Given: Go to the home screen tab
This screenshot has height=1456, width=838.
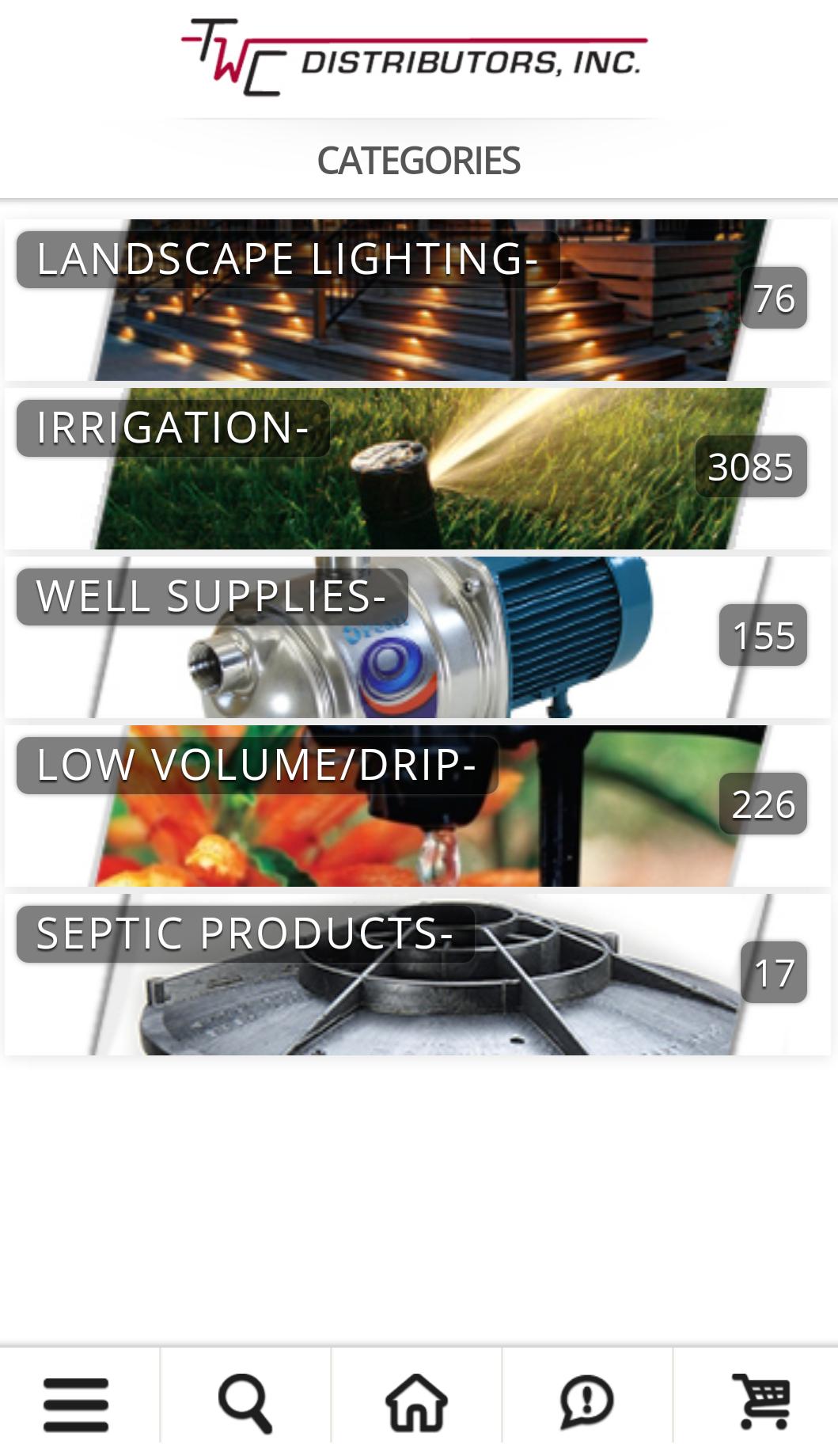Looking at the screenshot, I should coord(416,1404).
